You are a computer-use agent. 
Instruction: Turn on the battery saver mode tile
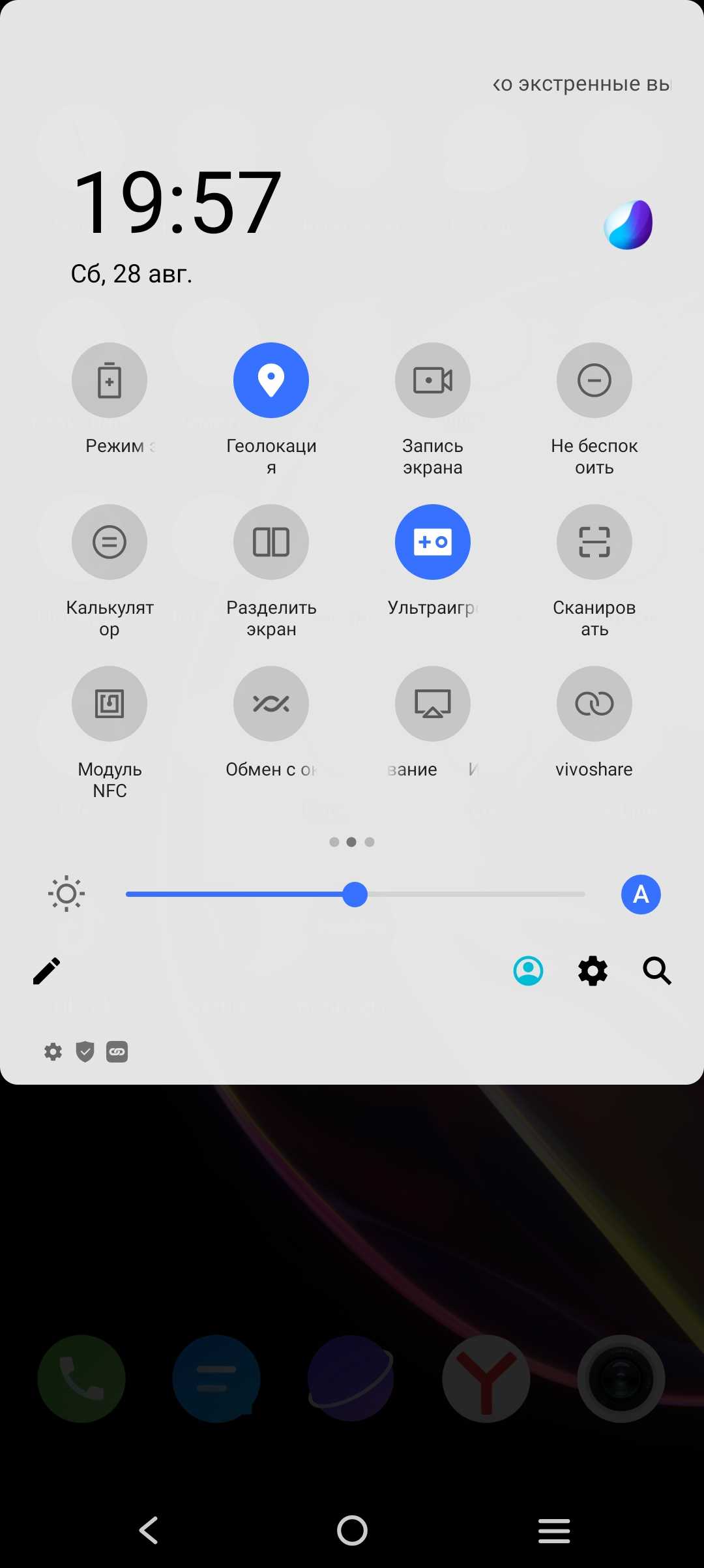110,380
